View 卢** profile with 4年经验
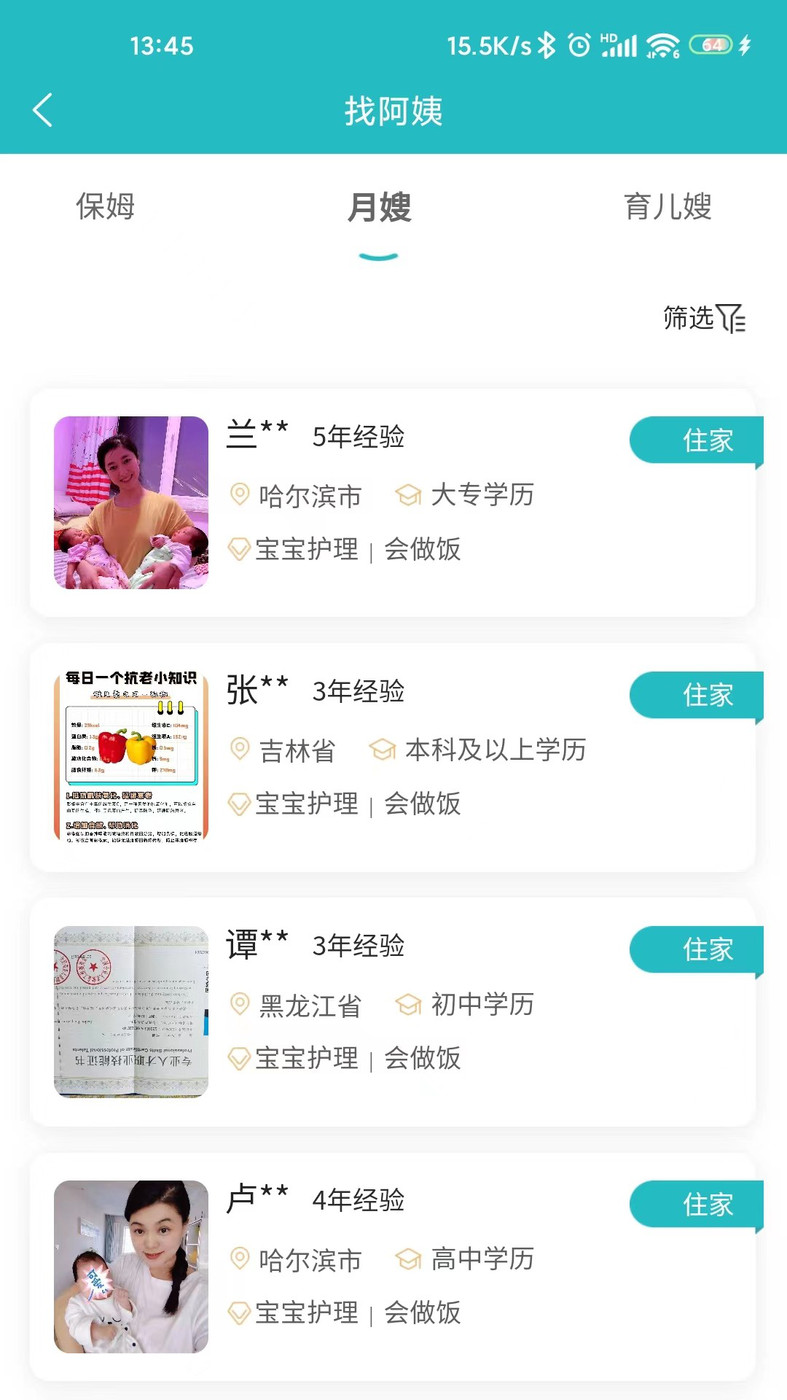This screenshot has height=1400, width=787. click(392, 1266)
